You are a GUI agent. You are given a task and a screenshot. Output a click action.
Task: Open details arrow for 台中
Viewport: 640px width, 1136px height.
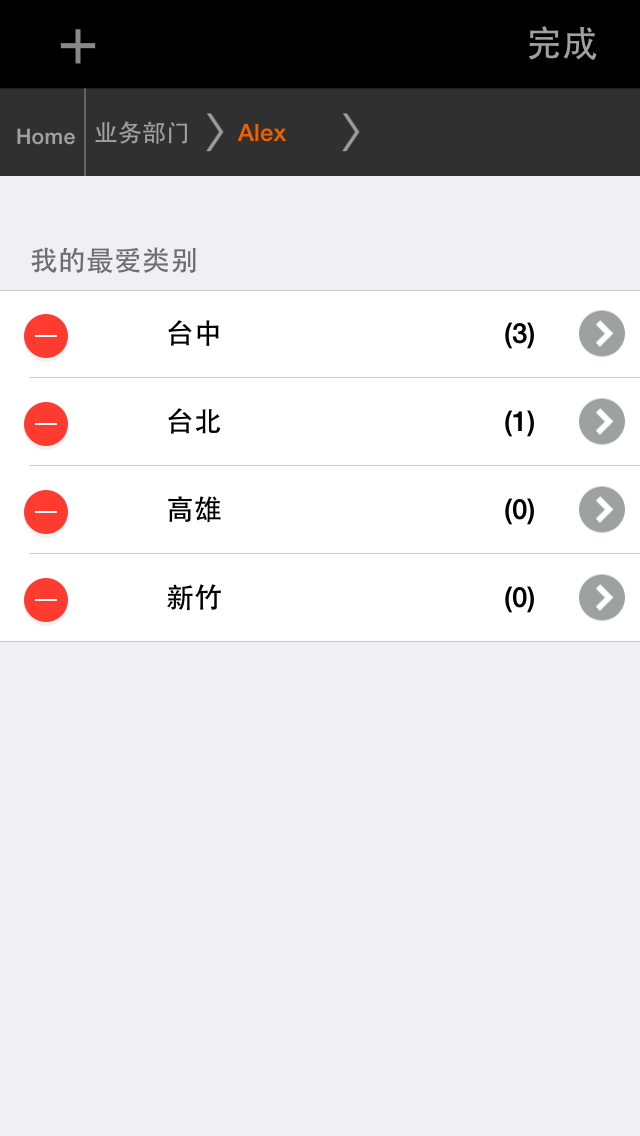pyautogui.click(x=602, y=334)
